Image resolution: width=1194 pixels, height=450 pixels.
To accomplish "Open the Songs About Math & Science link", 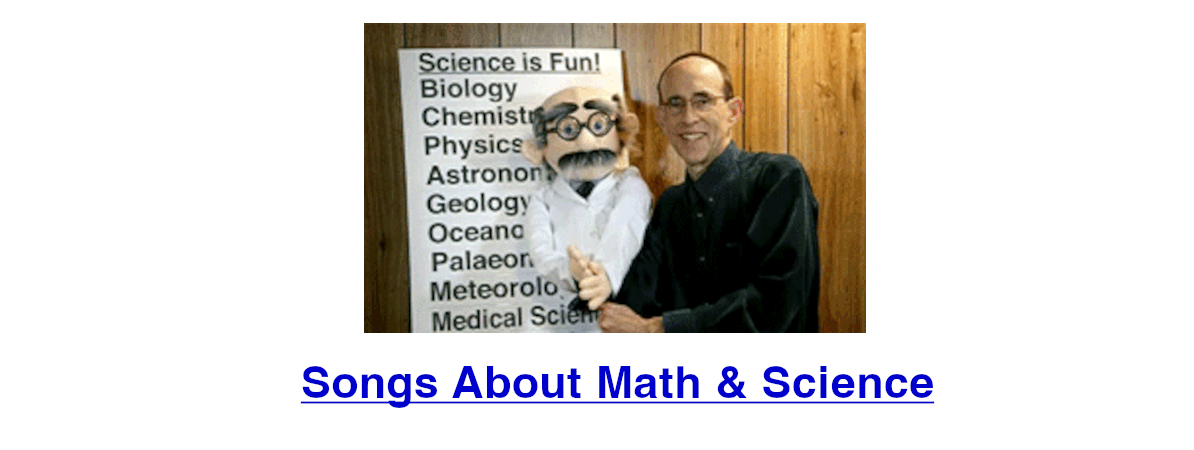I will 617,383.
